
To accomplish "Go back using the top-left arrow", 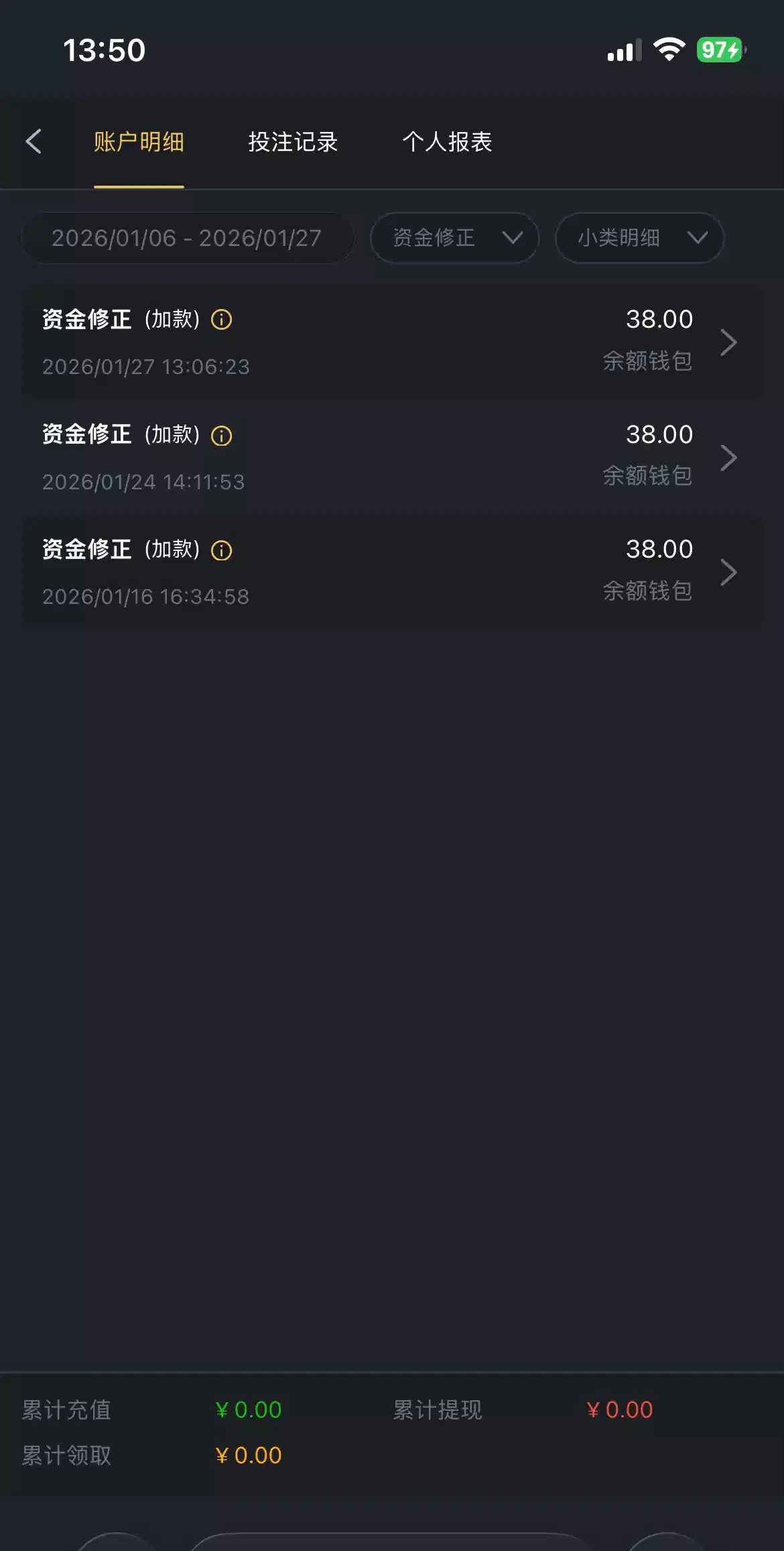I will (x=34, y=141).
